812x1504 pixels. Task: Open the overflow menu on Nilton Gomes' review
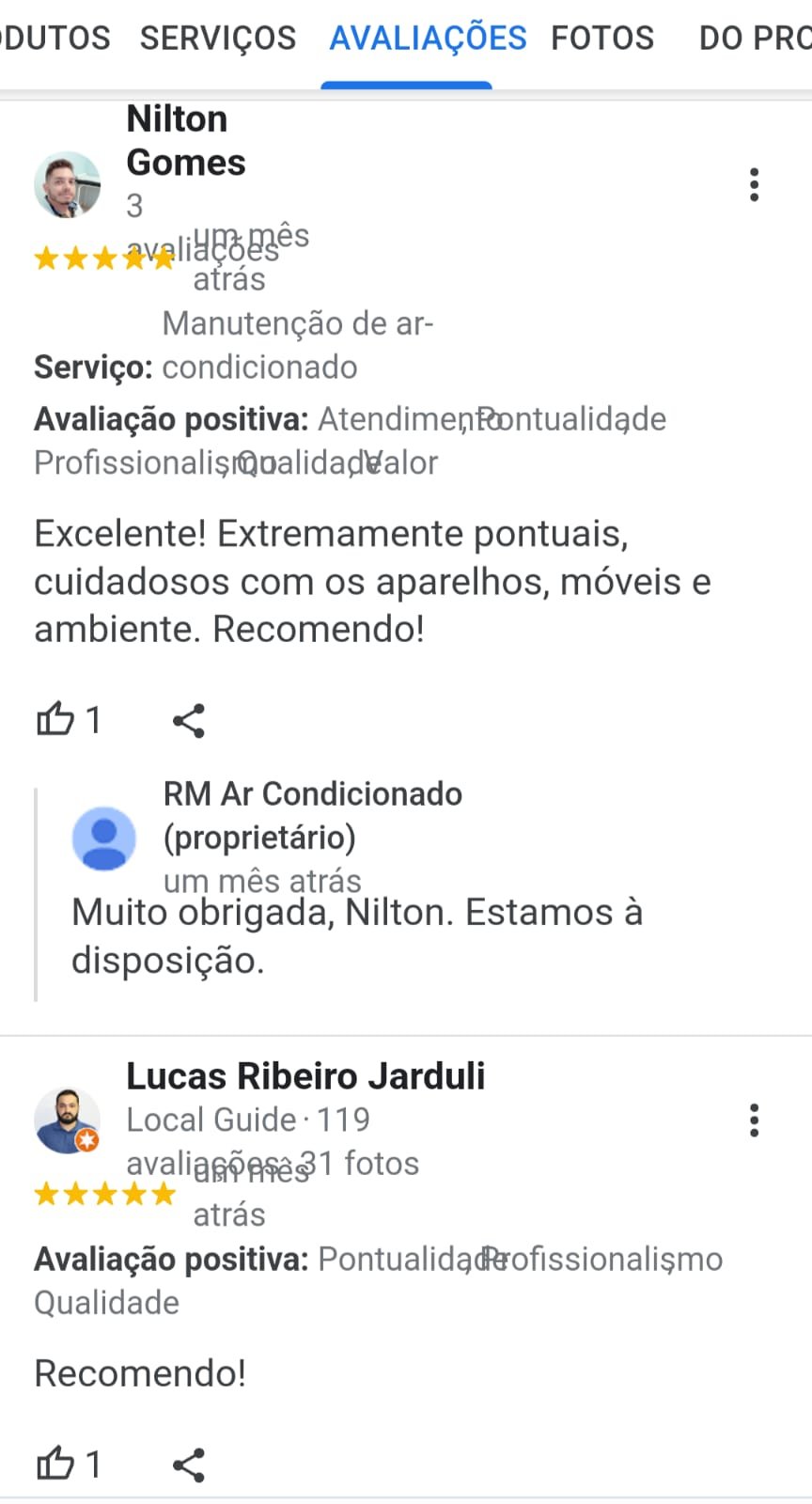pos(754,185)
